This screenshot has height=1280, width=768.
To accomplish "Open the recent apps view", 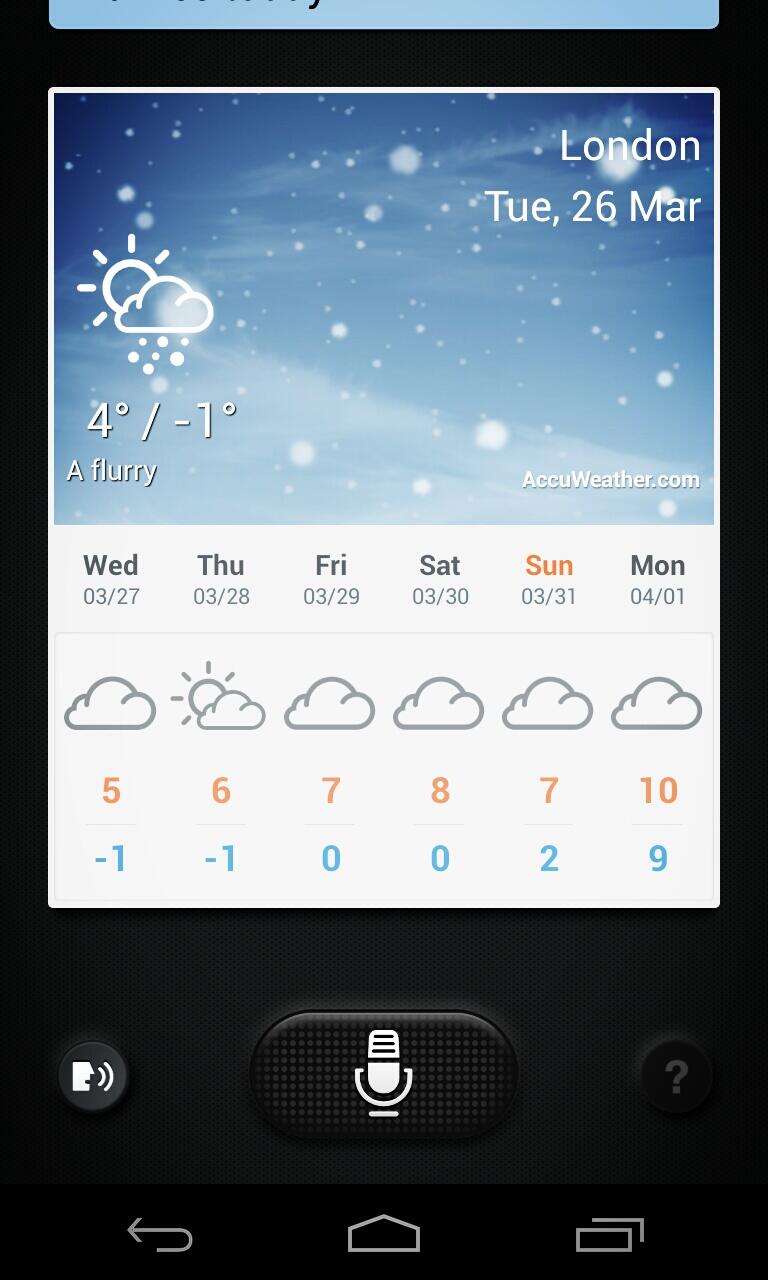I will coord(609,1235).
